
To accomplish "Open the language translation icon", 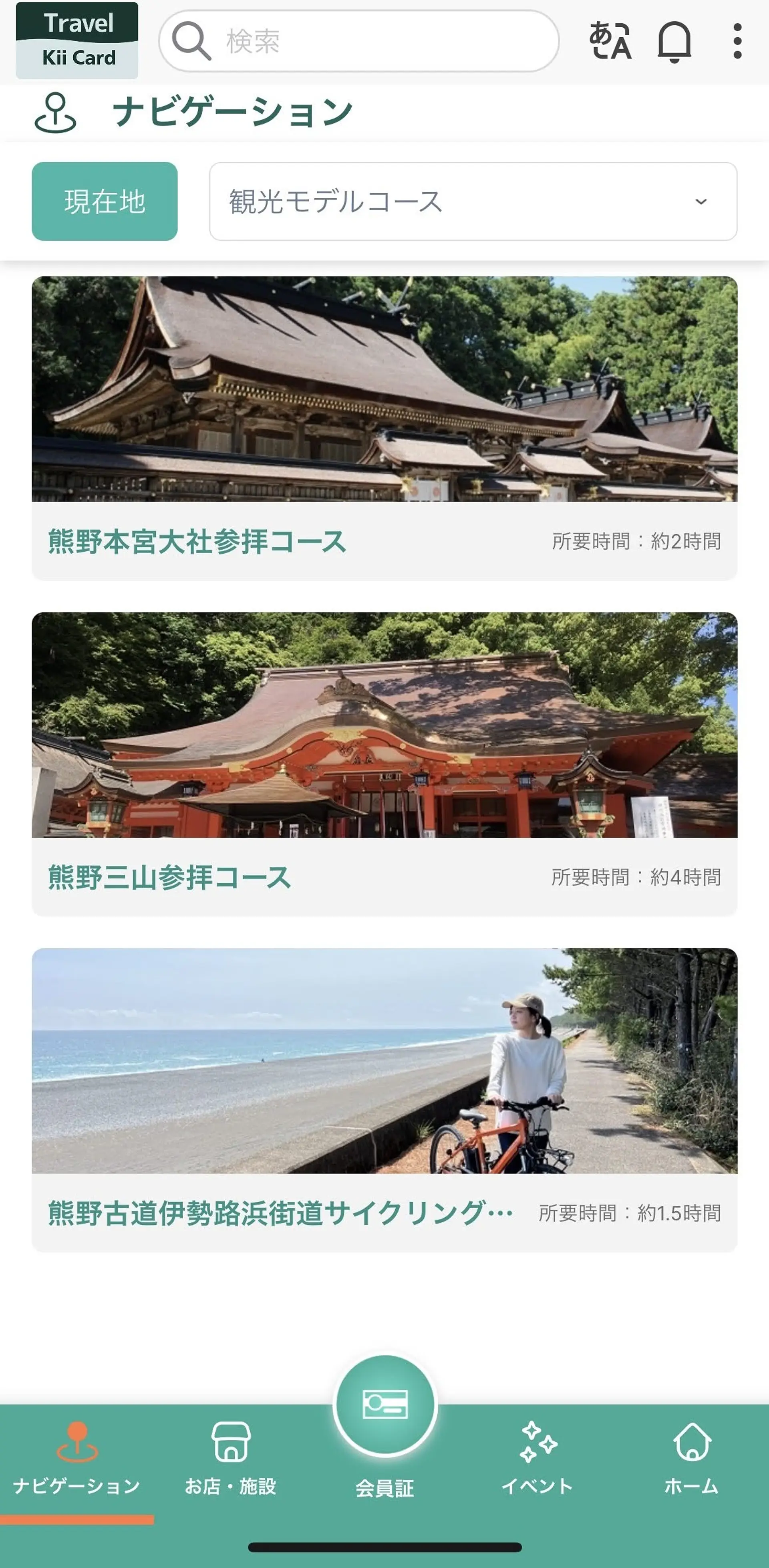I will 610,41.
